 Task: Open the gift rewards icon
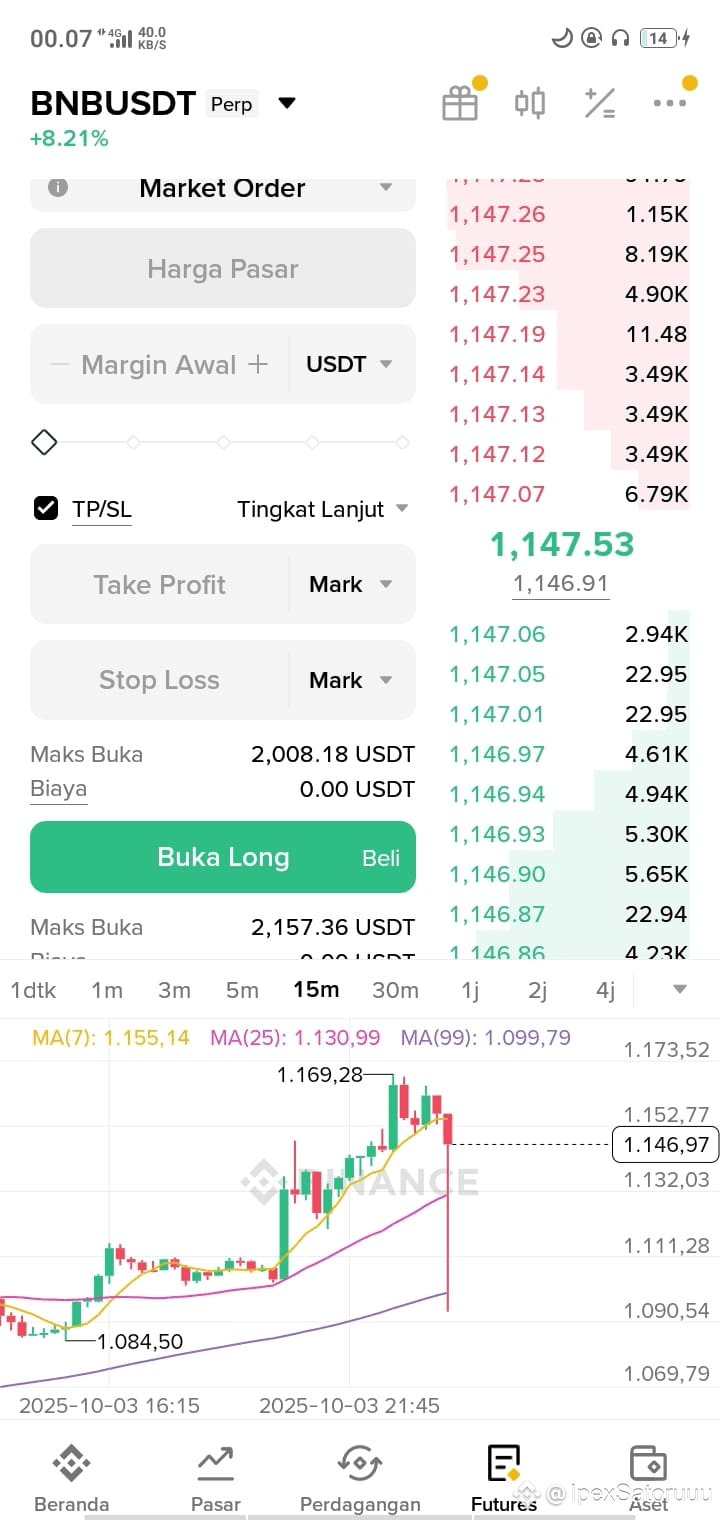(x=460, y=104)
